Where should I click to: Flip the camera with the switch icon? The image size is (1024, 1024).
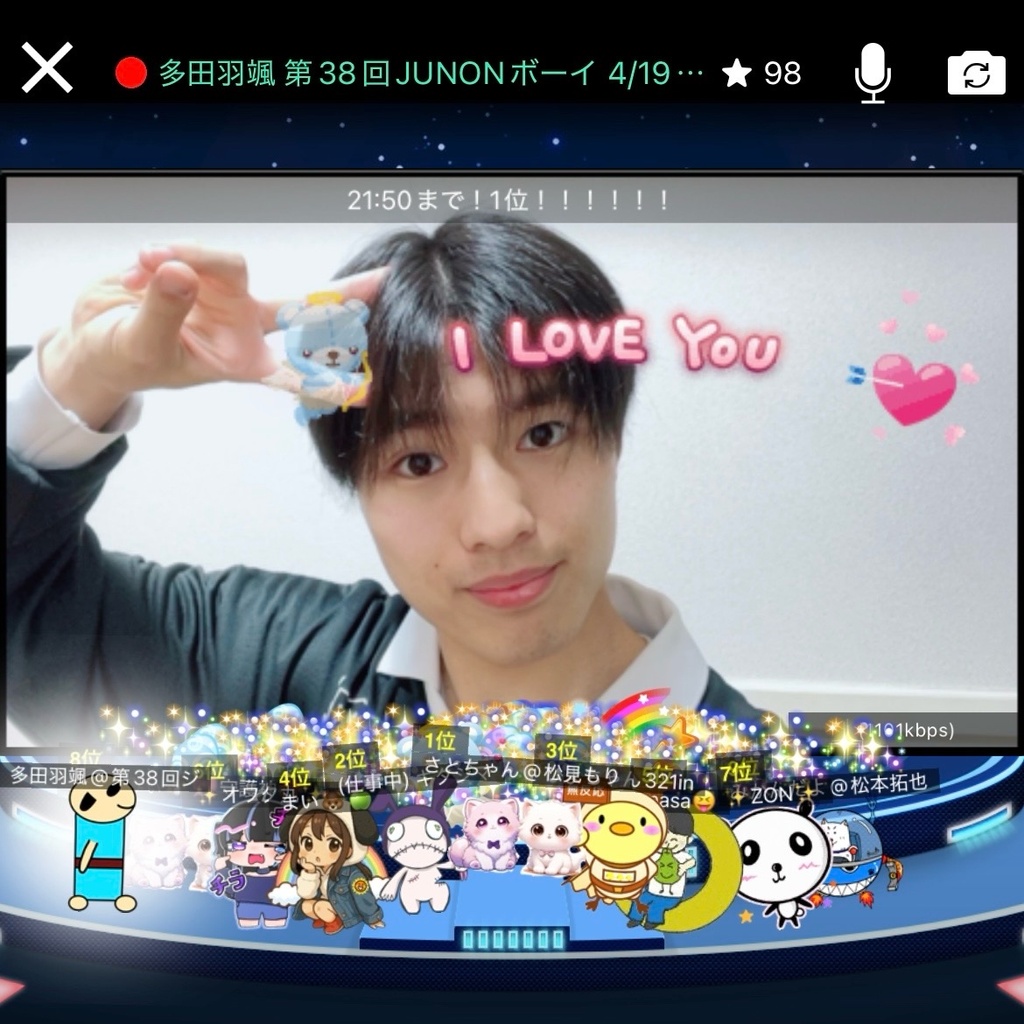(976, 73)
